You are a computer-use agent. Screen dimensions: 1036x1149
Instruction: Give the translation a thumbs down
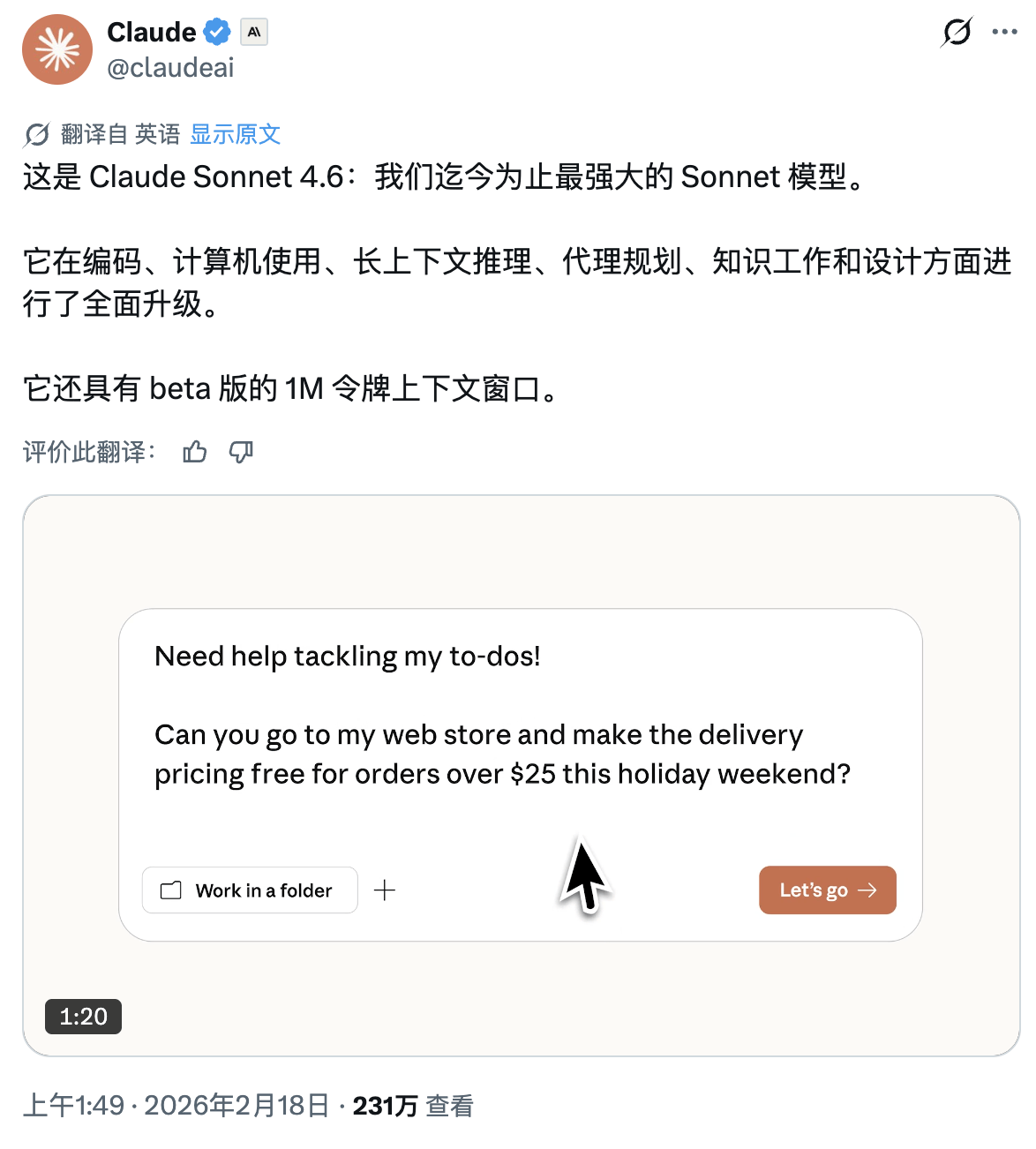[x=241, y=452]
